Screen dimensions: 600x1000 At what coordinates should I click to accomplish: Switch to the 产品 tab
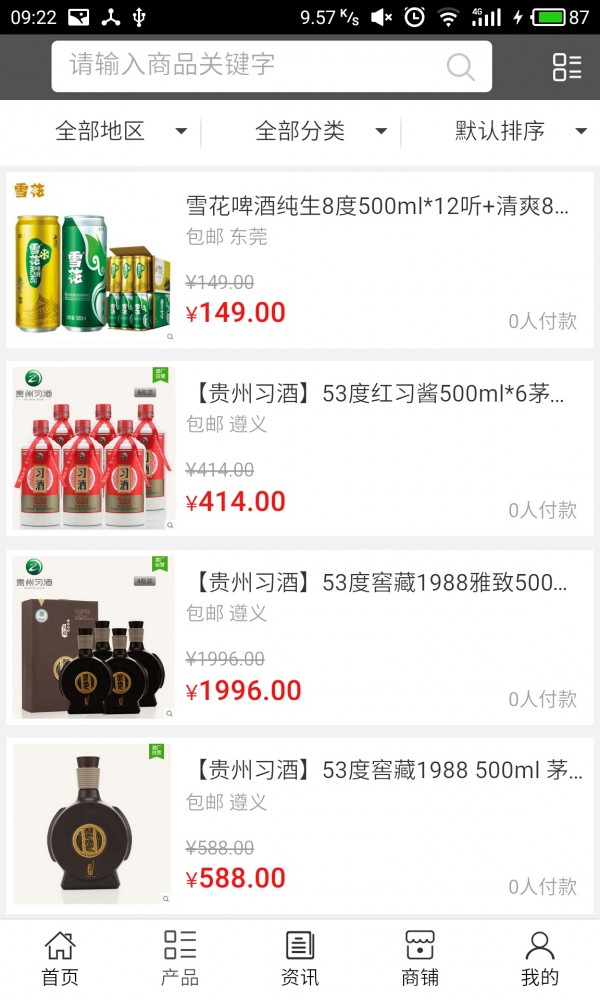[180, 958]
